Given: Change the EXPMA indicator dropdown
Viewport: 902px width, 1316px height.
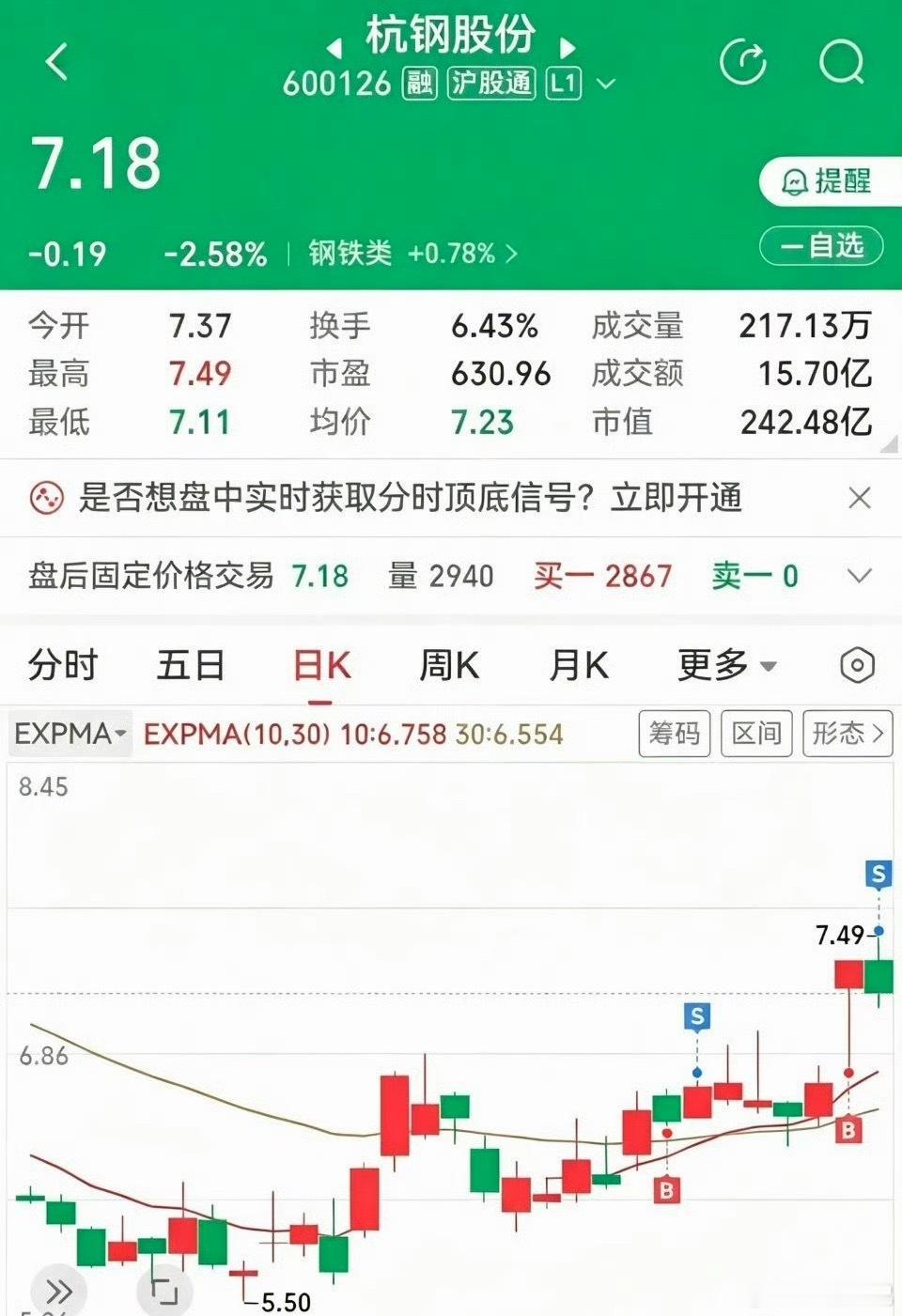Looking at the screenshot, I should tap(70, 734).
